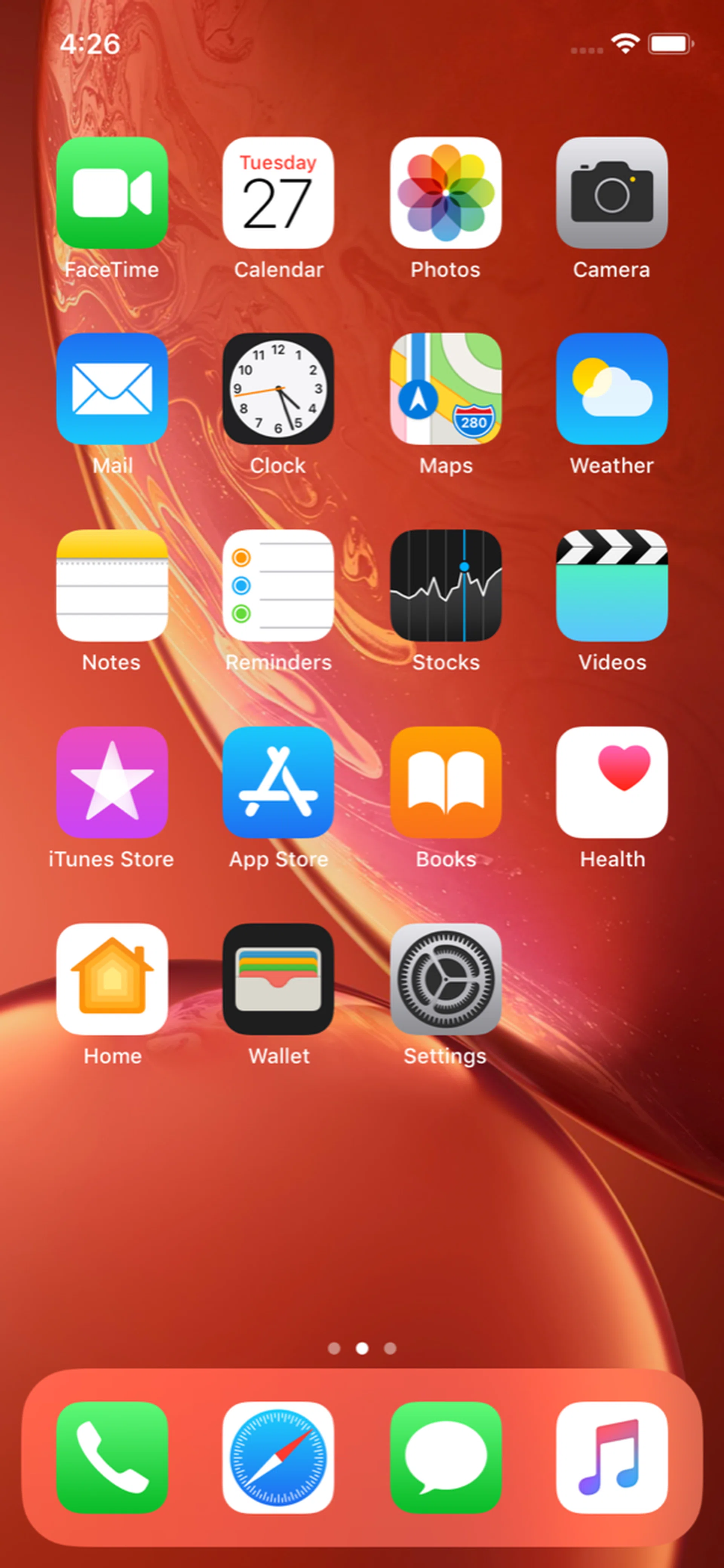Launch the Home app

click(x=112, y=979)
